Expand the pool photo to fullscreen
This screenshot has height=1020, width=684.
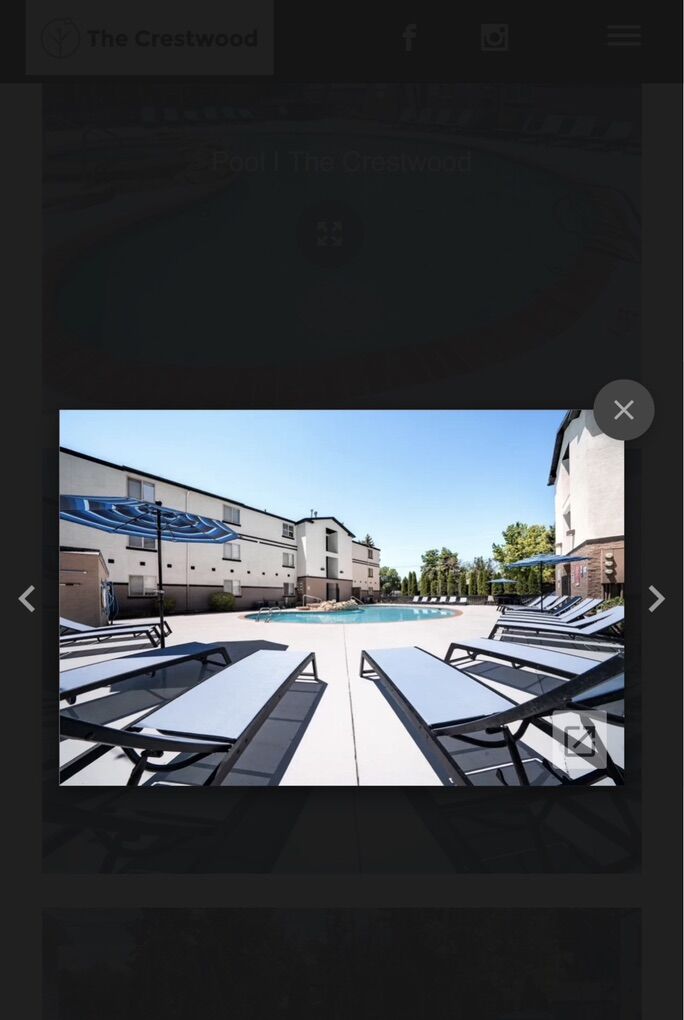(580, 741)
